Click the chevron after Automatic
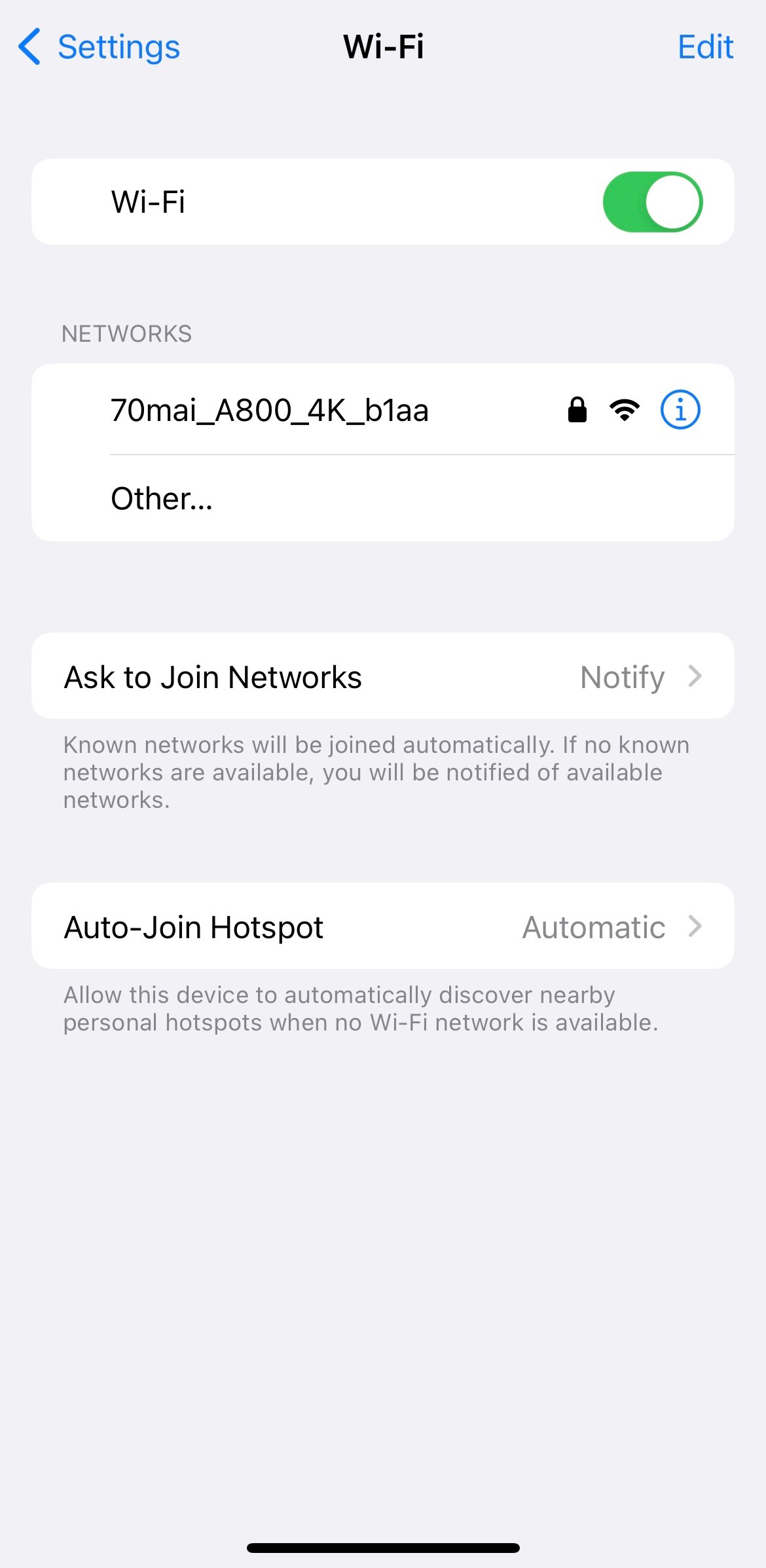The width and height of the screenshot is (766, 1568). click(695, 926)
